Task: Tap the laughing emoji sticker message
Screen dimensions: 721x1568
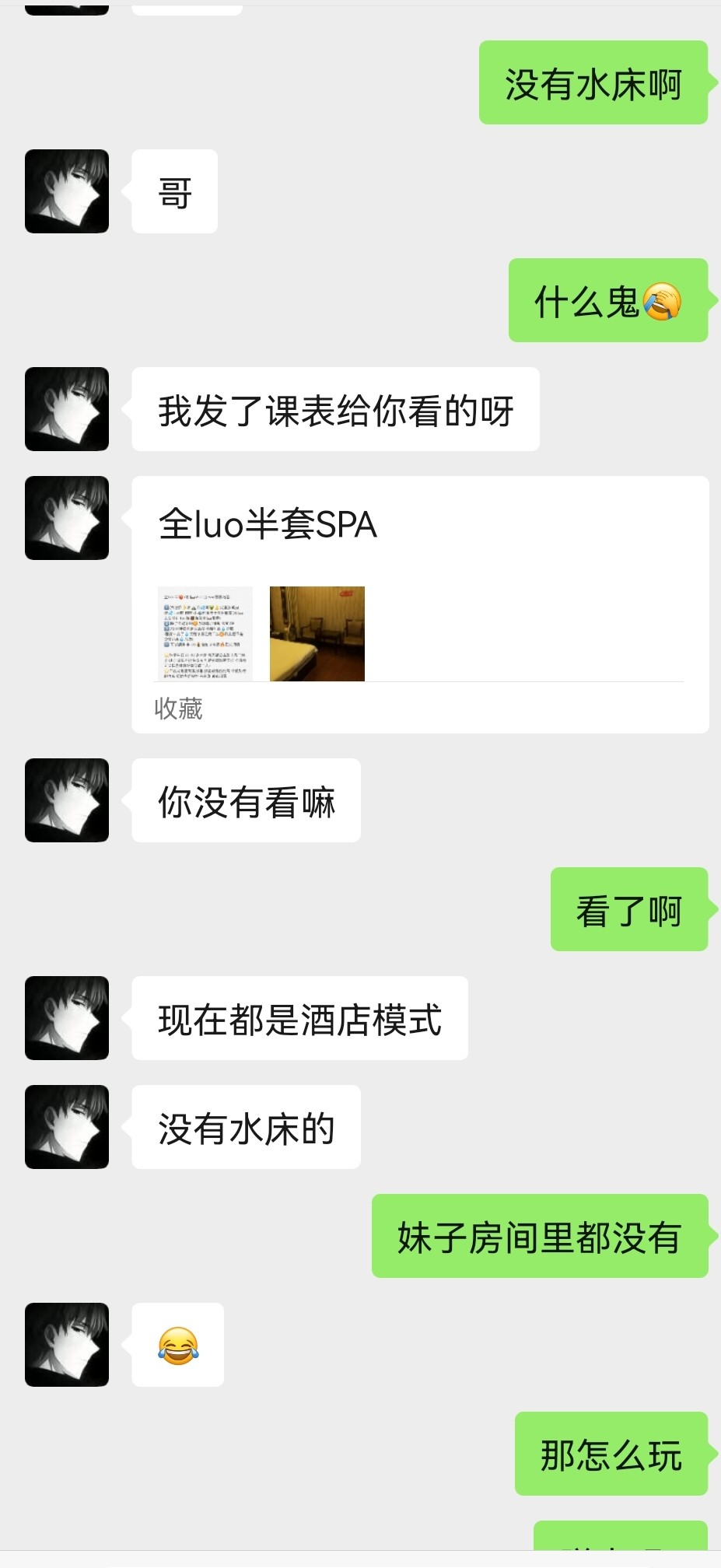Action: (178, 1345)
